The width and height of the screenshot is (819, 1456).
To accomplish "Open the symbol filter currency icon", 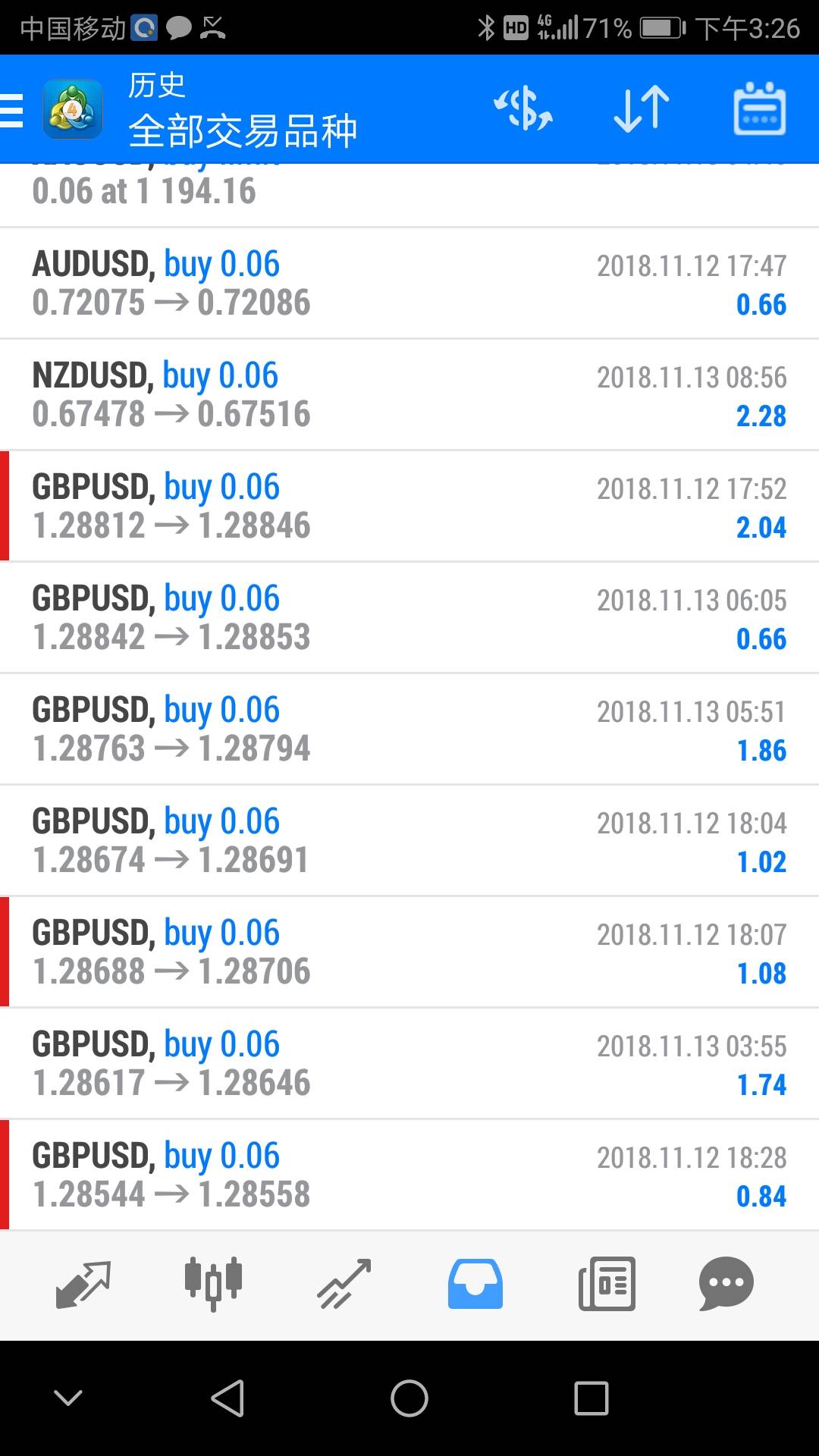I will click(x=523, y=109).
